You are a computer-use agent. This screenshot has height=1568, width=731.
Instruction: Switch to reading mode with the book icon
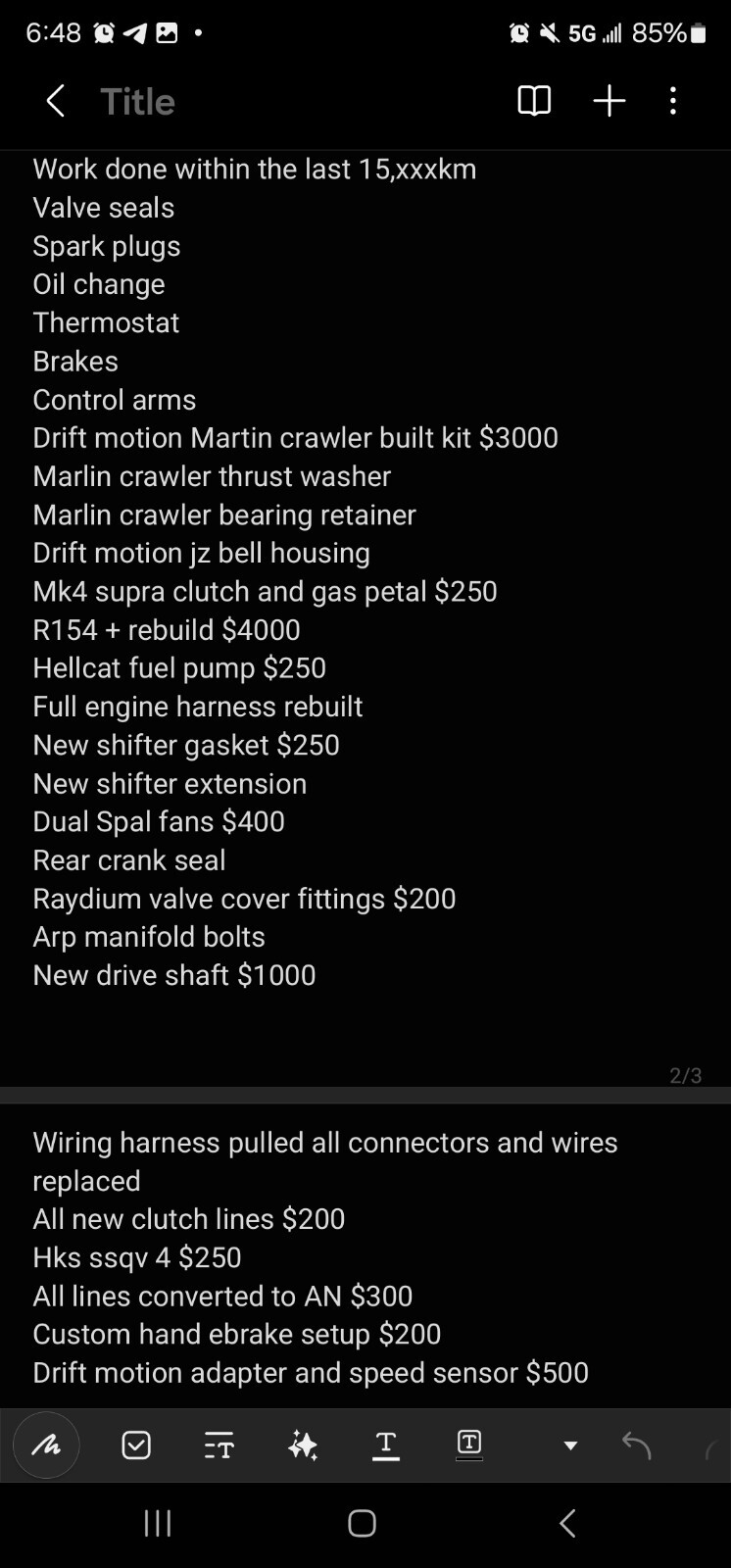(534, 101)
